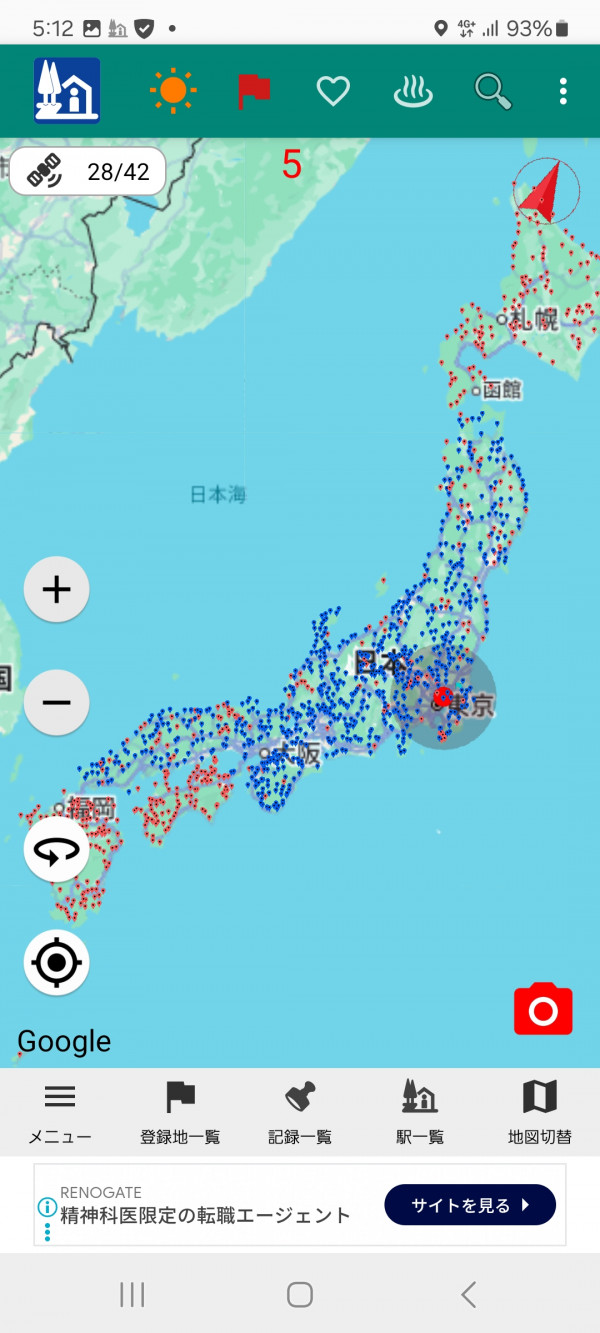Tap the GPS satellite 28/42 indicator
Image resolution: width=600 pixels, height=1333 pixels.
point(88,172)
